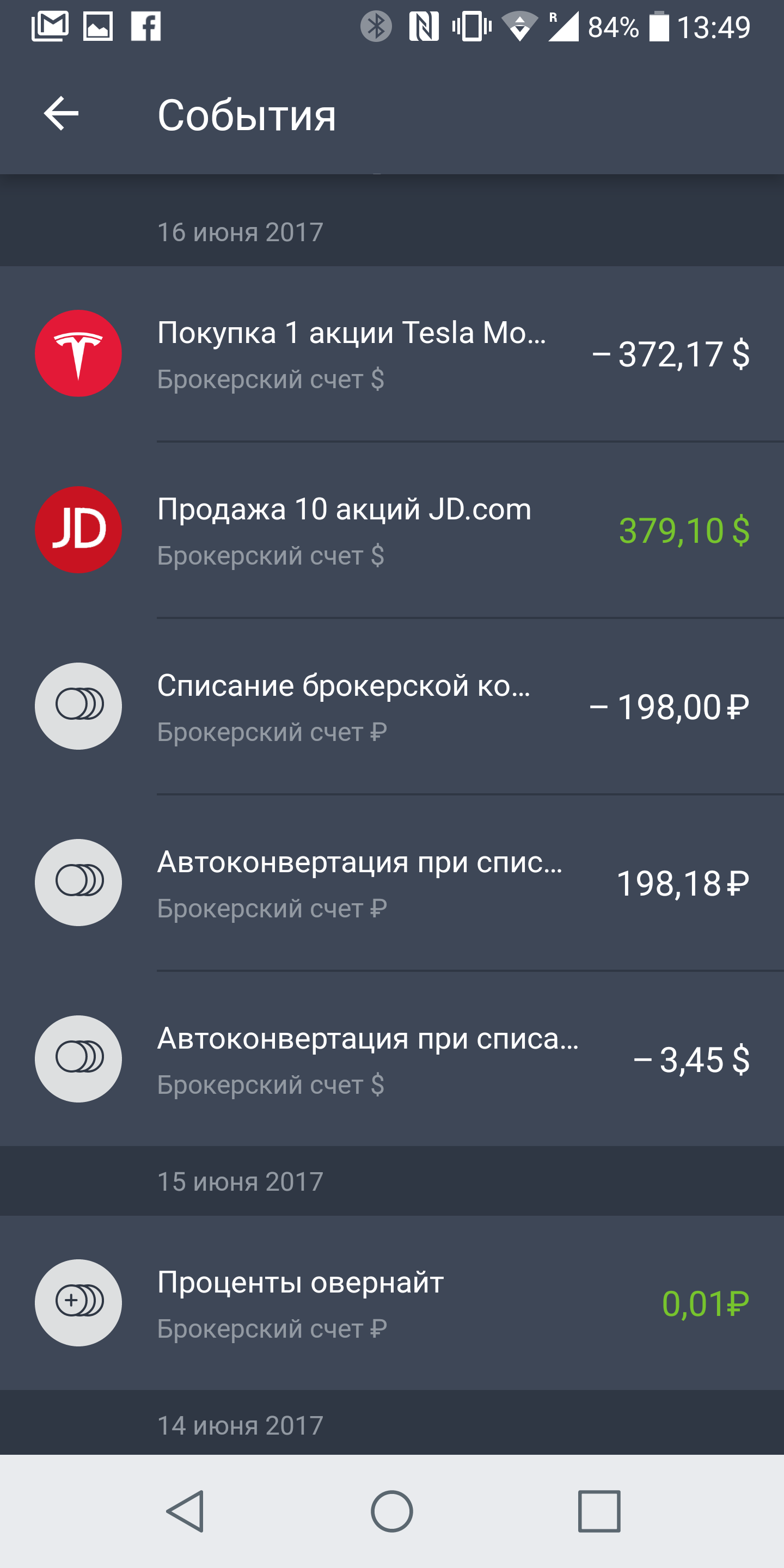784x1568 pixels.
Task: Open the JD.com 10 shares sale event
Action: [392, 530]
